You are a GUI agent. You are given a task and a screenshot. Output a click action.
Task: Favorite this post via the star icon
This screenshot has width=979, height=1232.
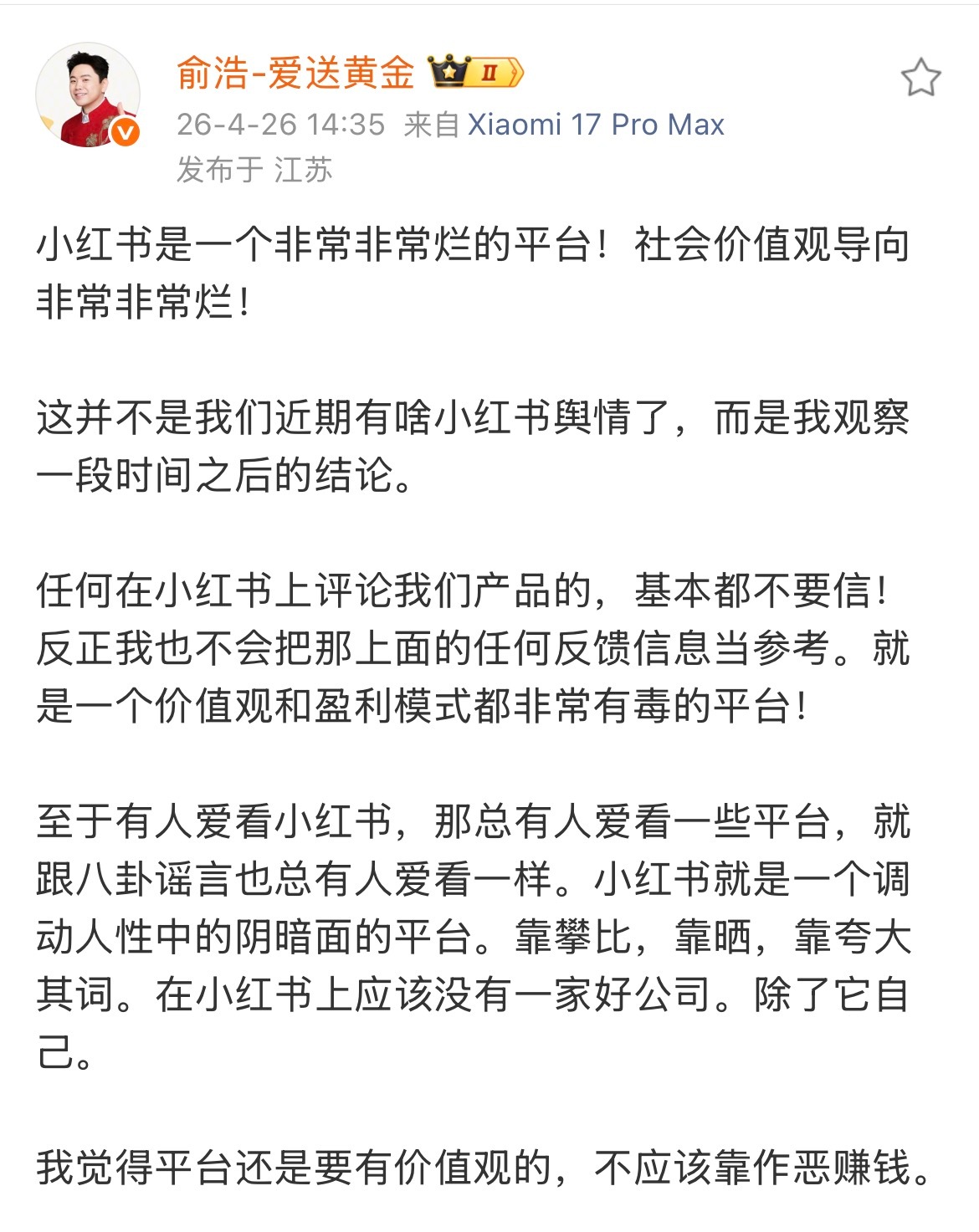(x=920, y=77)
